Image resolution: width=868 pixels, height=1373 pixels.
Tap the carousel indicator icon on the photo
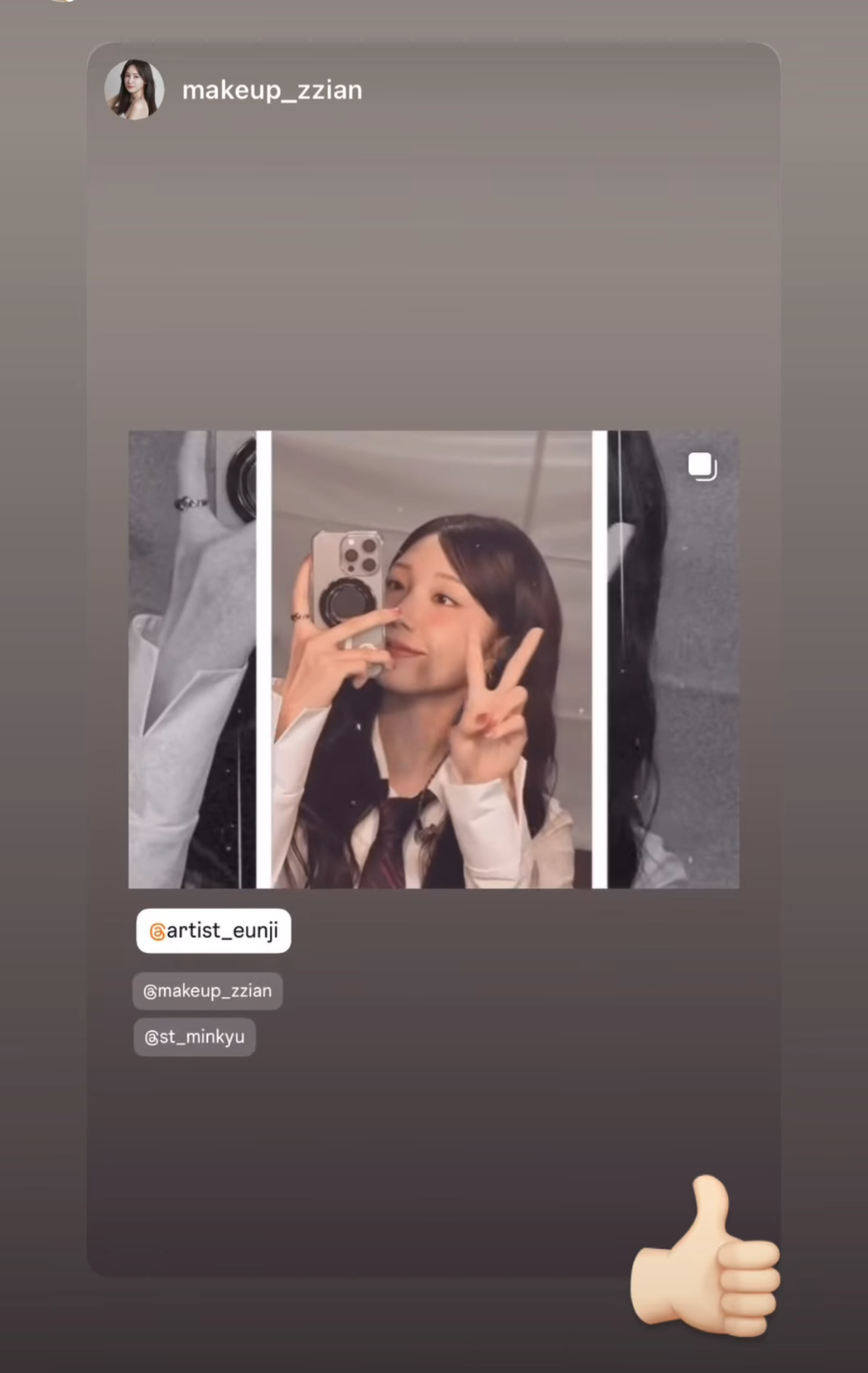701,466
